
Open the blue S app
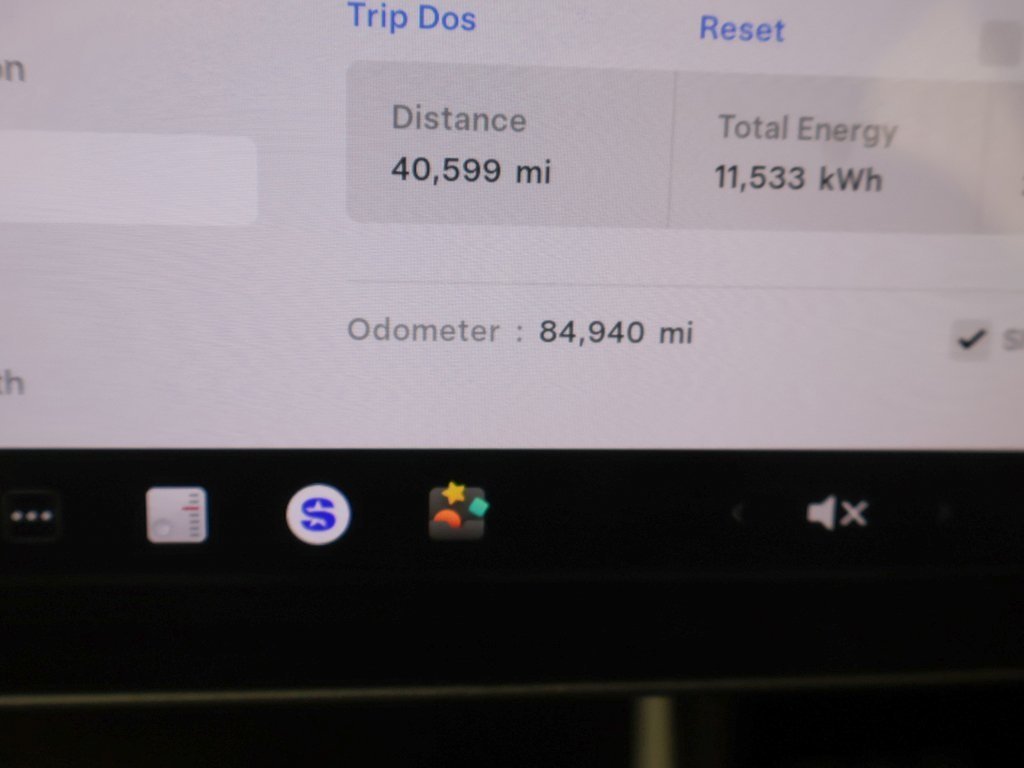coord(318,516)
